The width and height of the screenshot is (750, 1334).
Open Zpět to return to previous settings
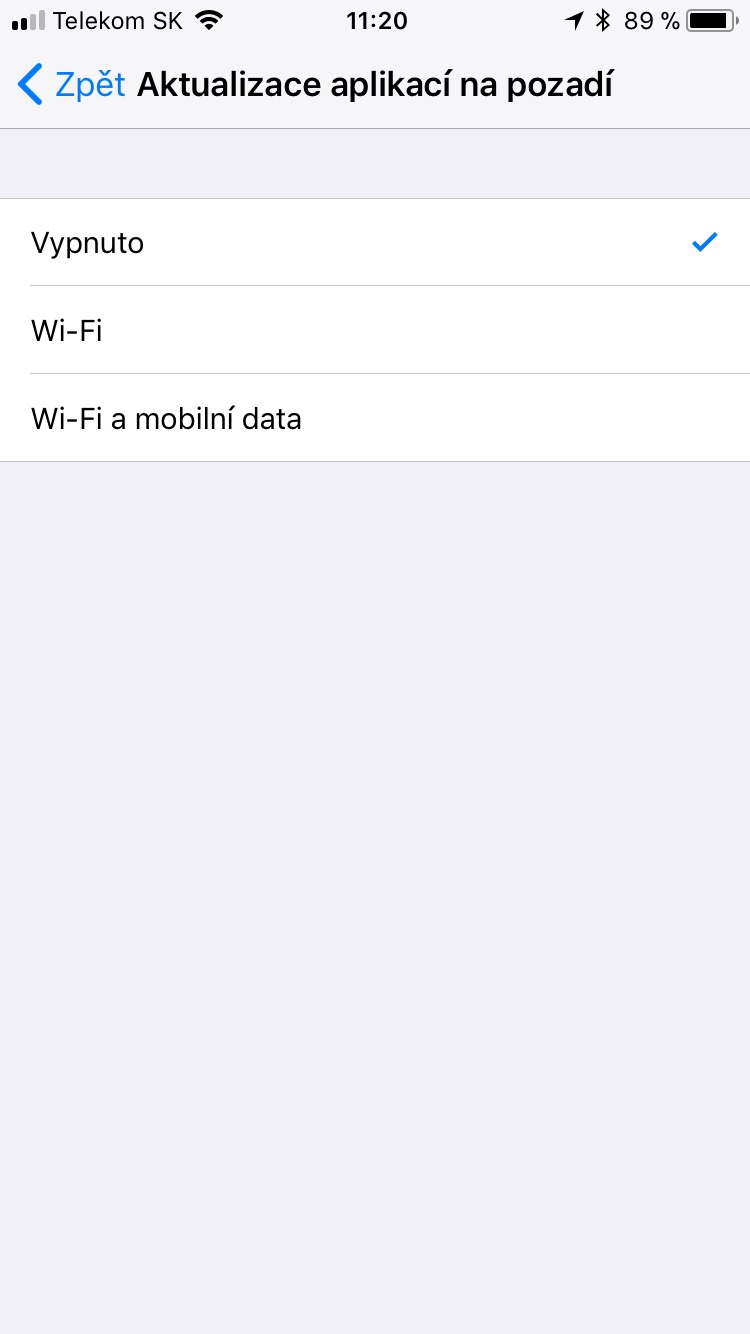pyautogui.click(x=90, y=84)
